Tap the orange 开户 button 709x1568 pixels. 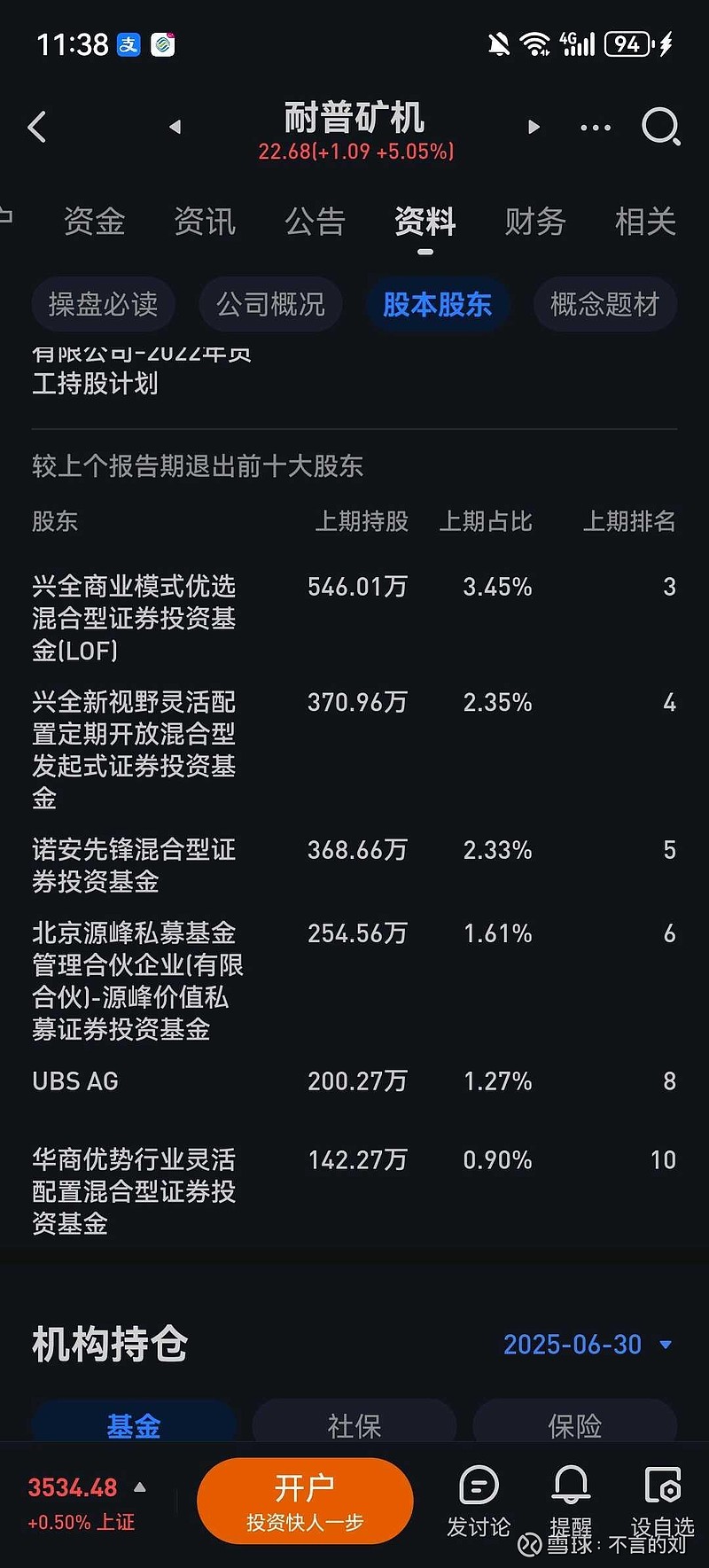pos(305,1502)
